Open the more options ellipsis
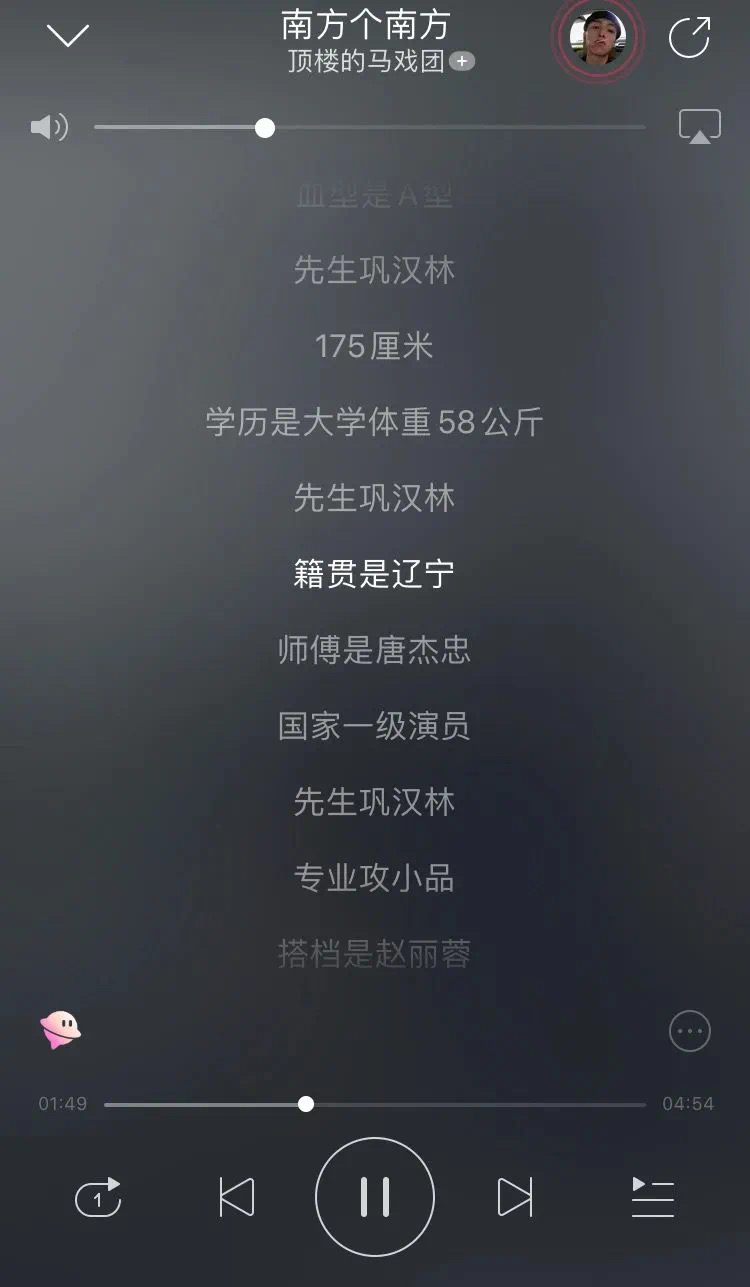This screenshot has width=750, height=1287. 690,1031
